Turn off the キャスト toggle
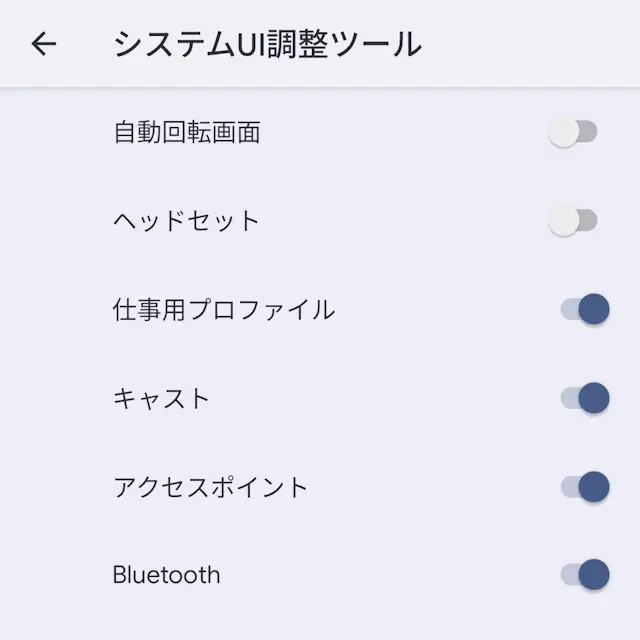Viewport: 640px width, 640px height. (585, 398)
